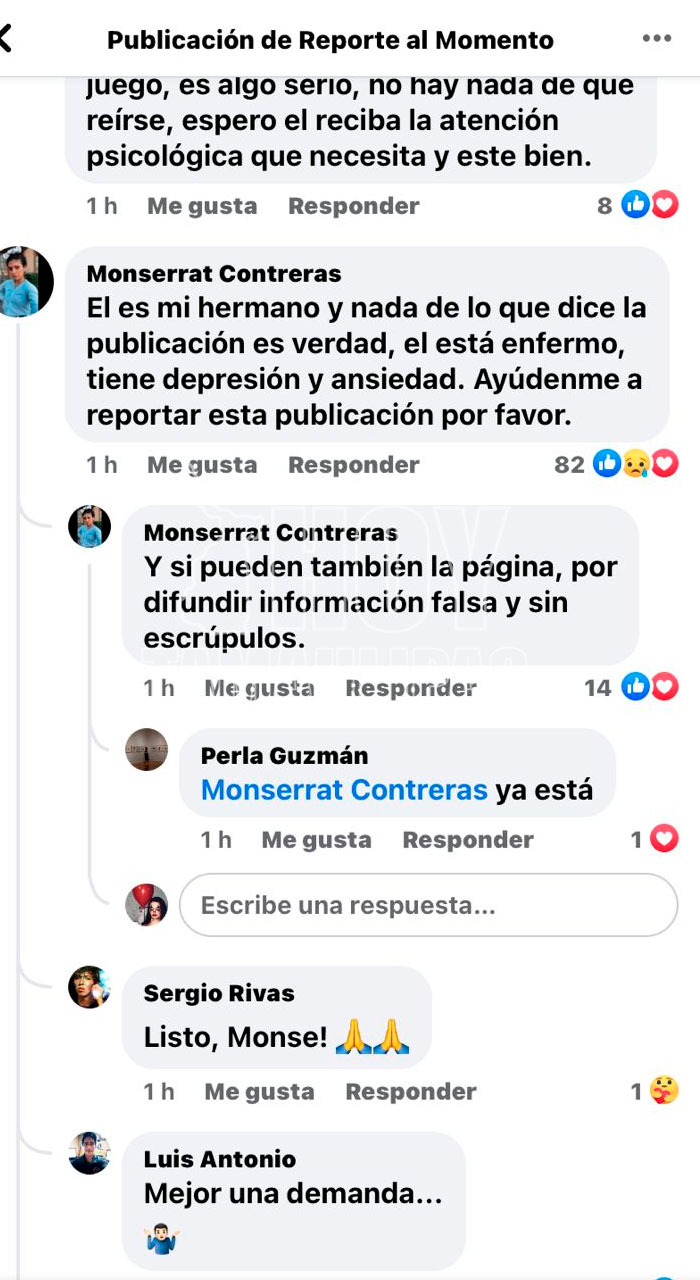Screen dimensions: 700x1280
Task: Reply to Monserrat's comment about her hermano
Action: 354,465
